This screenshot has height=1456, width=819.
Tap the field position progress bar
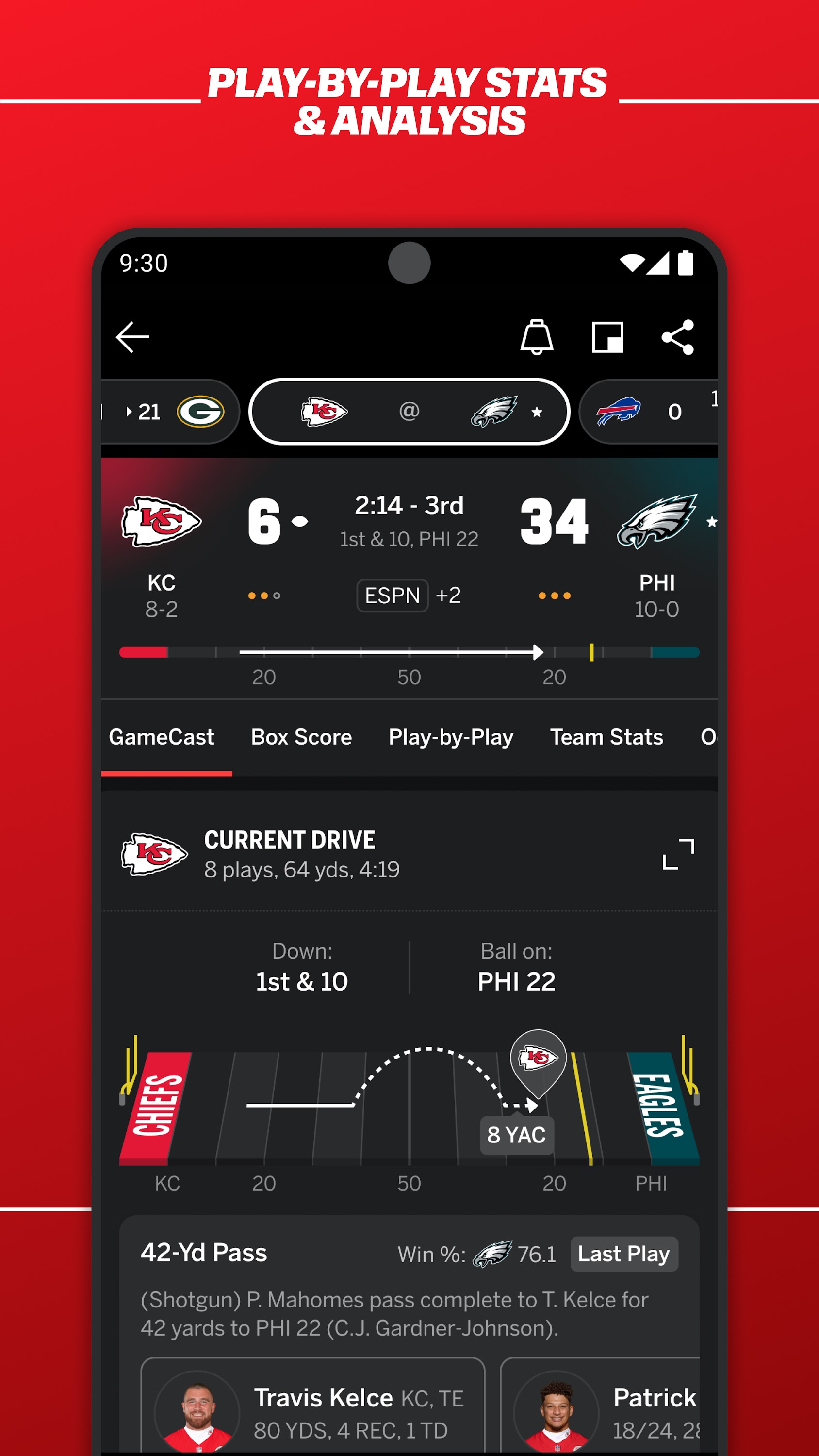pyautogui.click(x=409, y=652)
